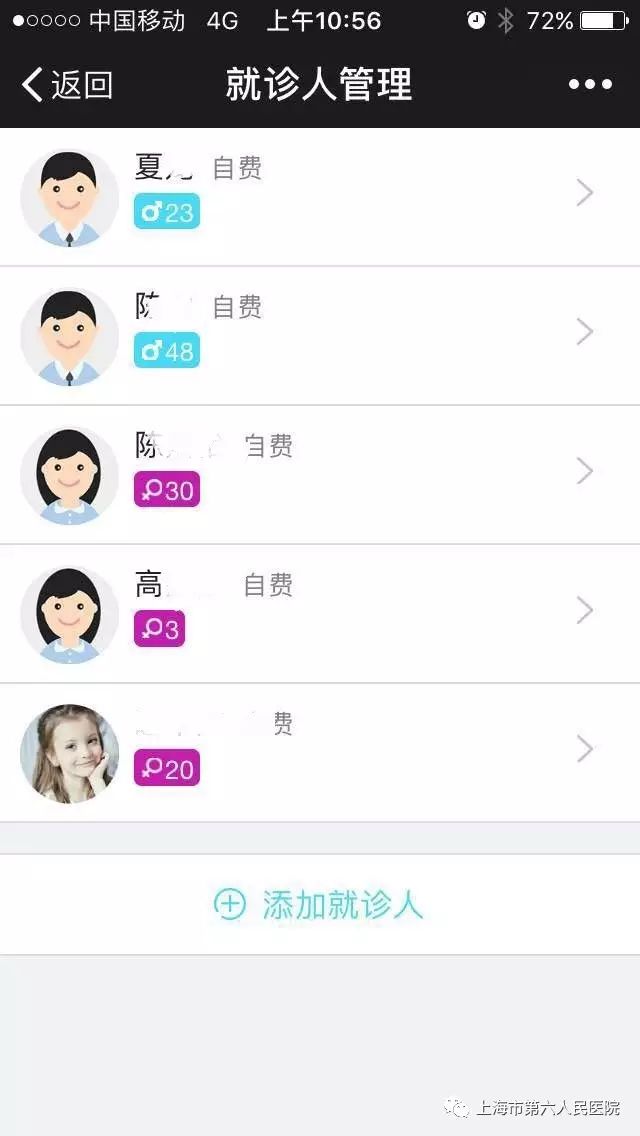The image size is (640, 1136).
Task: Open the male patient aged 23
Action: coord(320,196)
